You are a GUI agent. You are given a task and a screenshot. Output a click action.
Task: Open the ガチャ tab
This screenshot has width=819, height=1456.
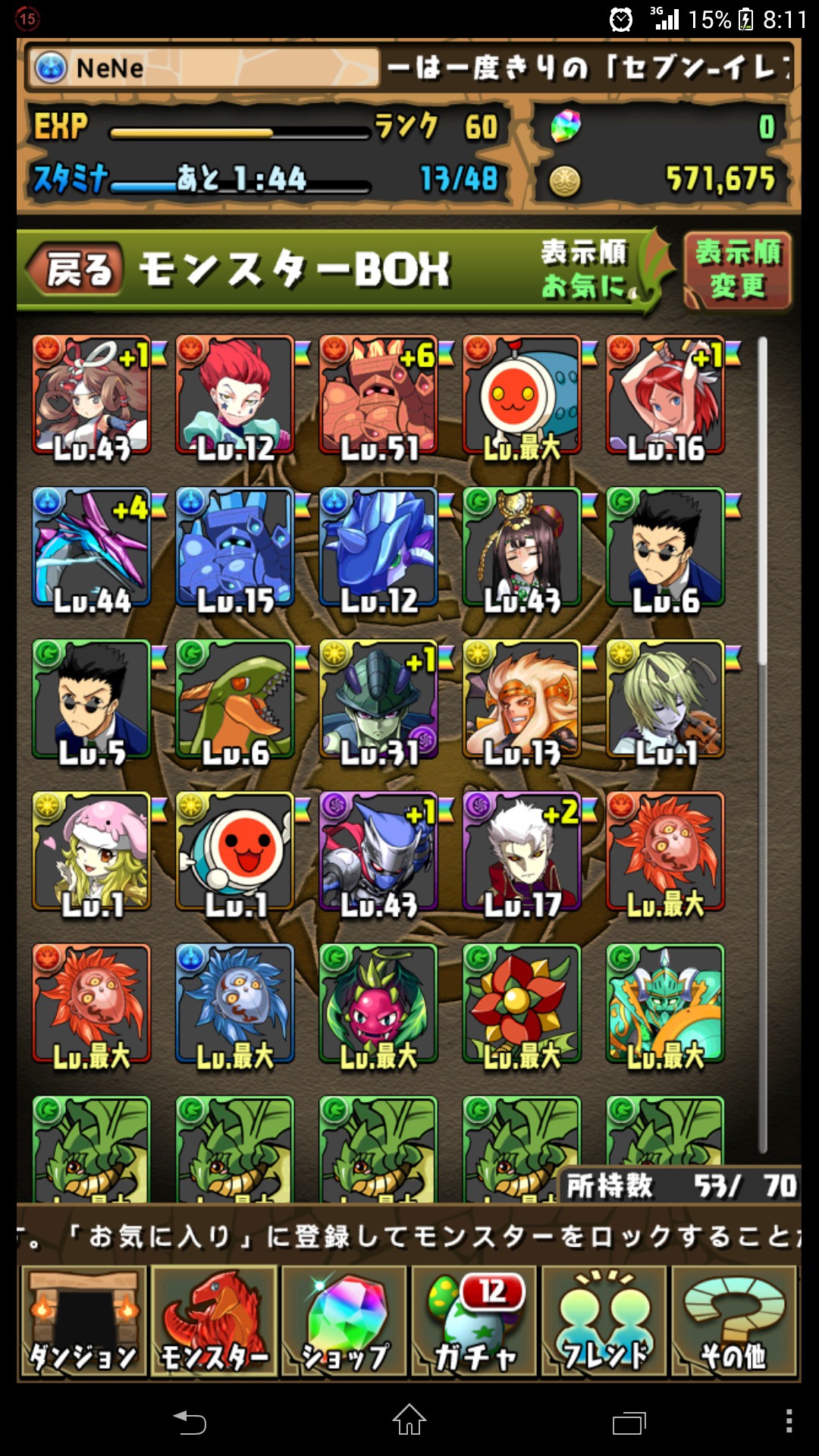coord(475,1322)
